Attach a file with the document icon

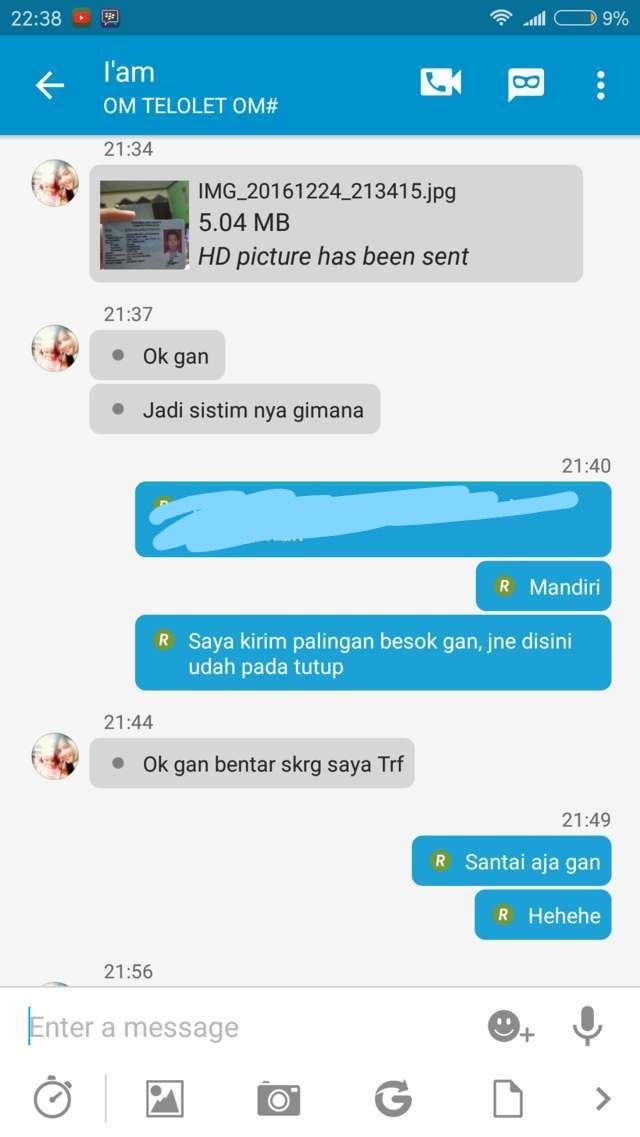click(x=507, y=1099)
